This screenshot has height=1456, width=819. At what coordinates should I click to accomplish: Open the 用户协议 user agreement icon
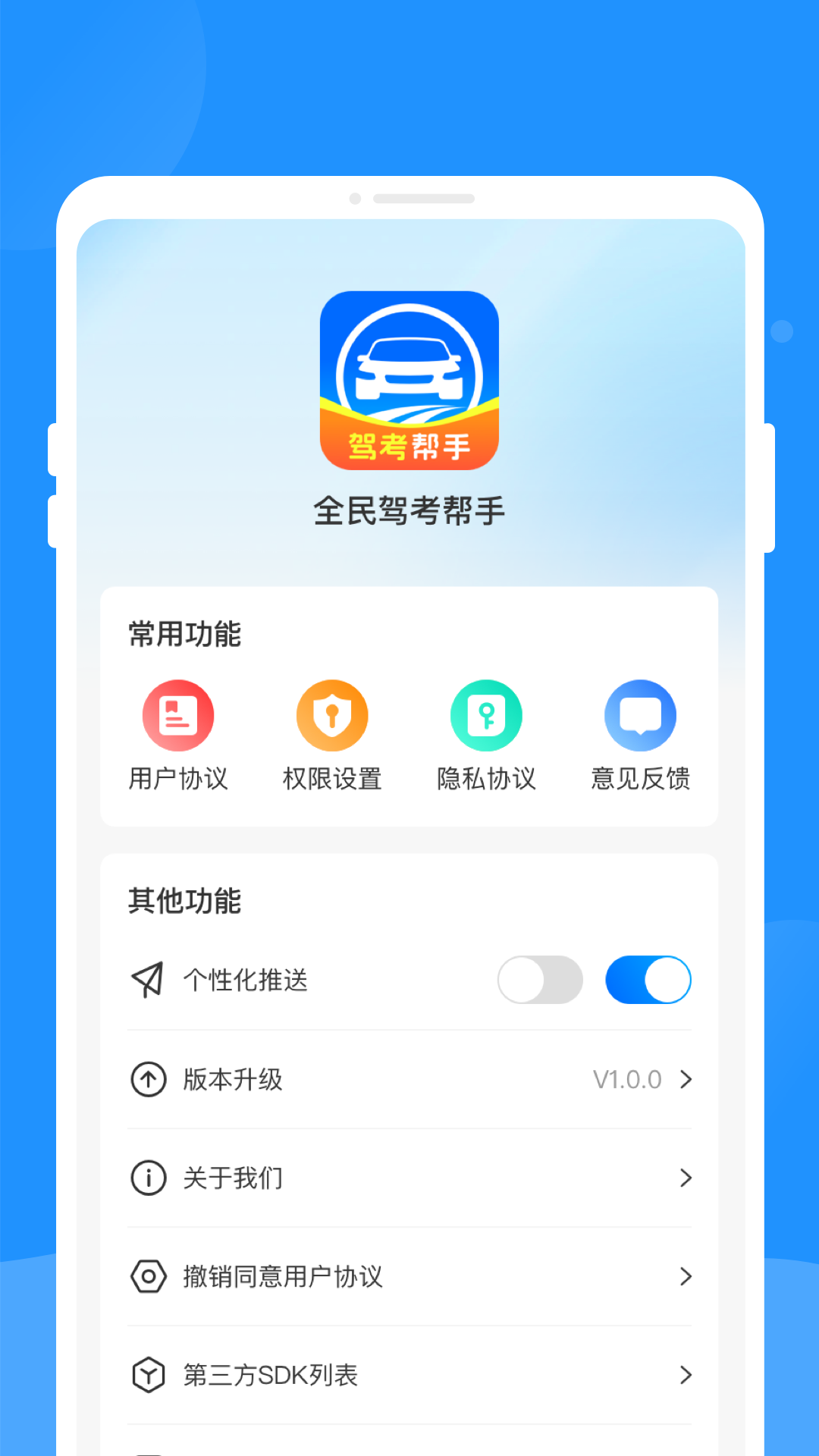coord(179,715)
